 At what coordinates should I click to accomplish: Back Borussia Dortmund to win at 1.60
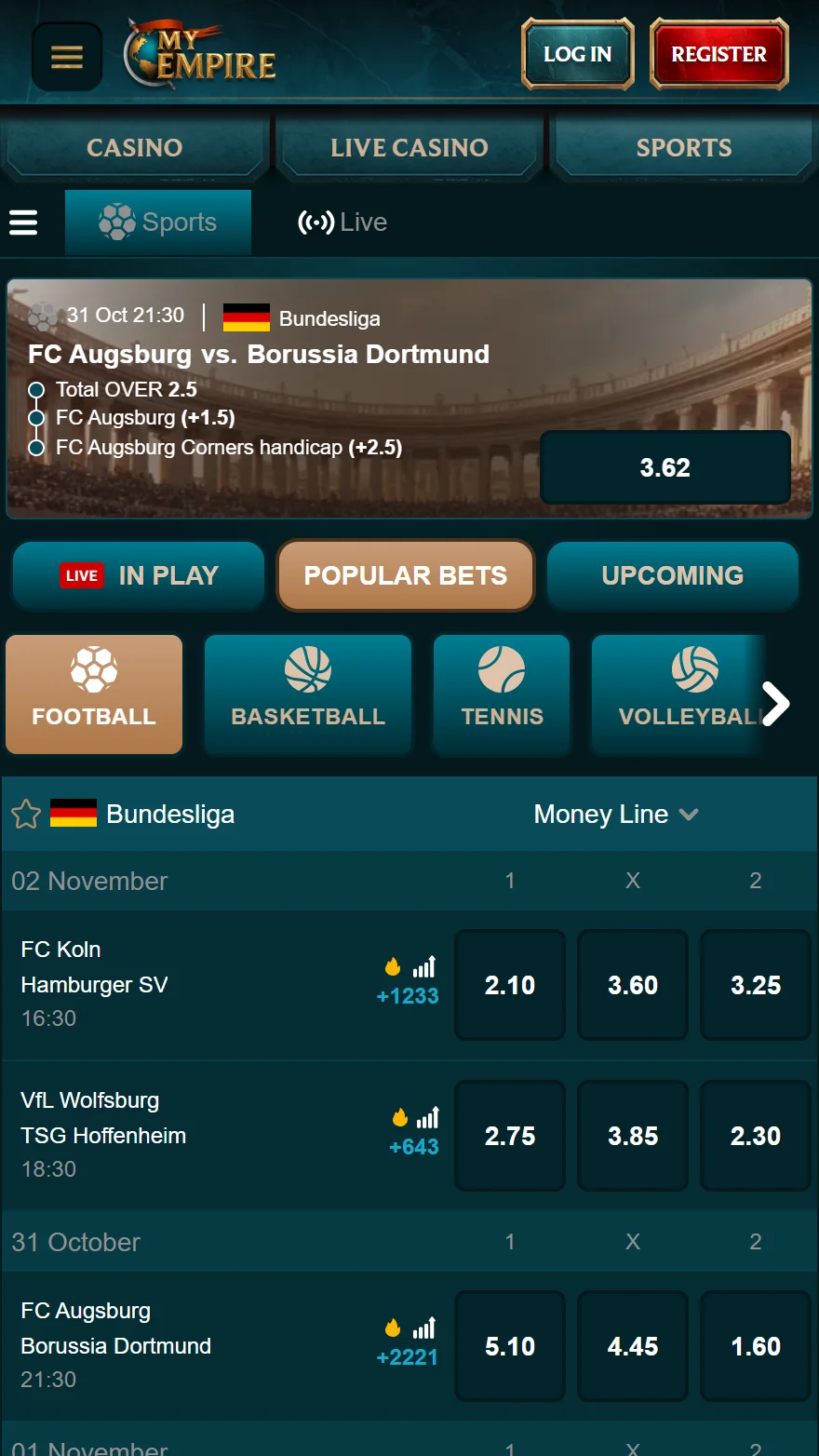click(x=755, y=1346)
